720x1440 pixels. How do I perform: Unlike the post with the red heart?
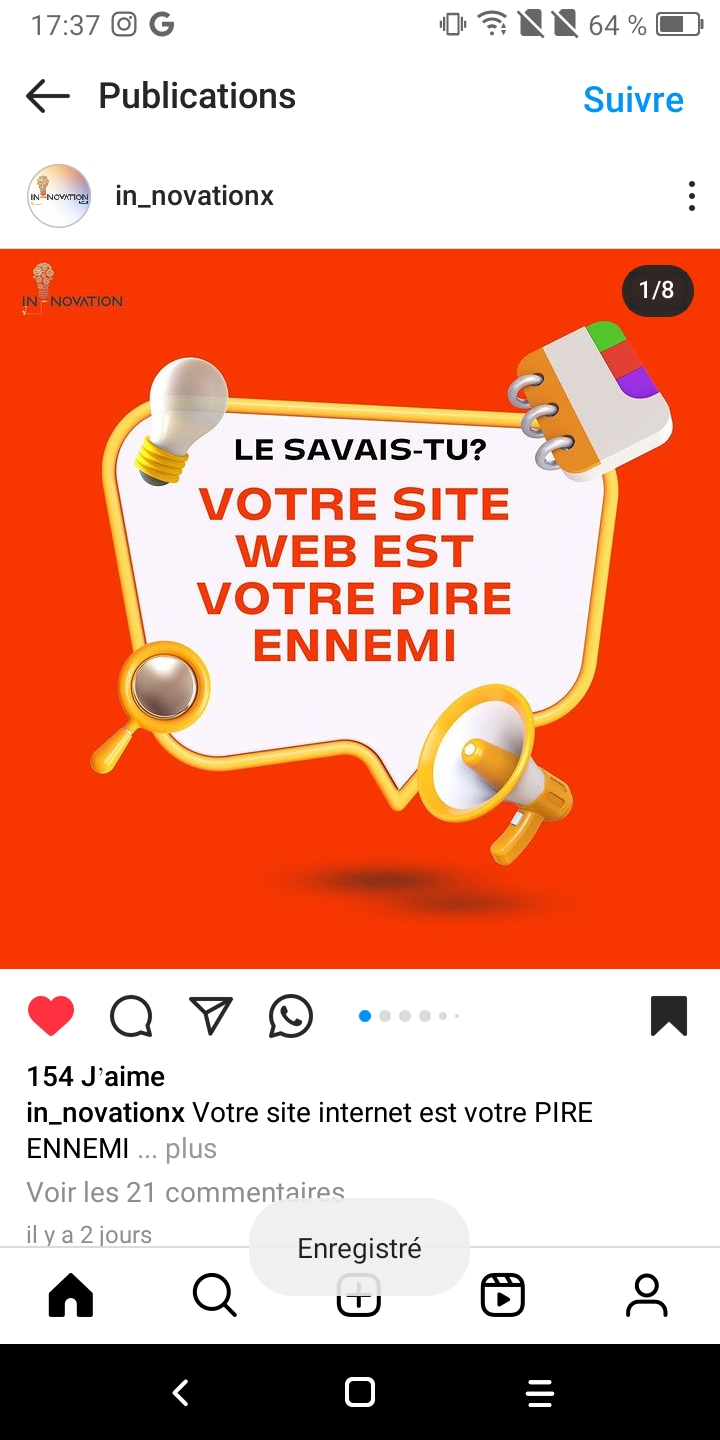[51, 1016]
